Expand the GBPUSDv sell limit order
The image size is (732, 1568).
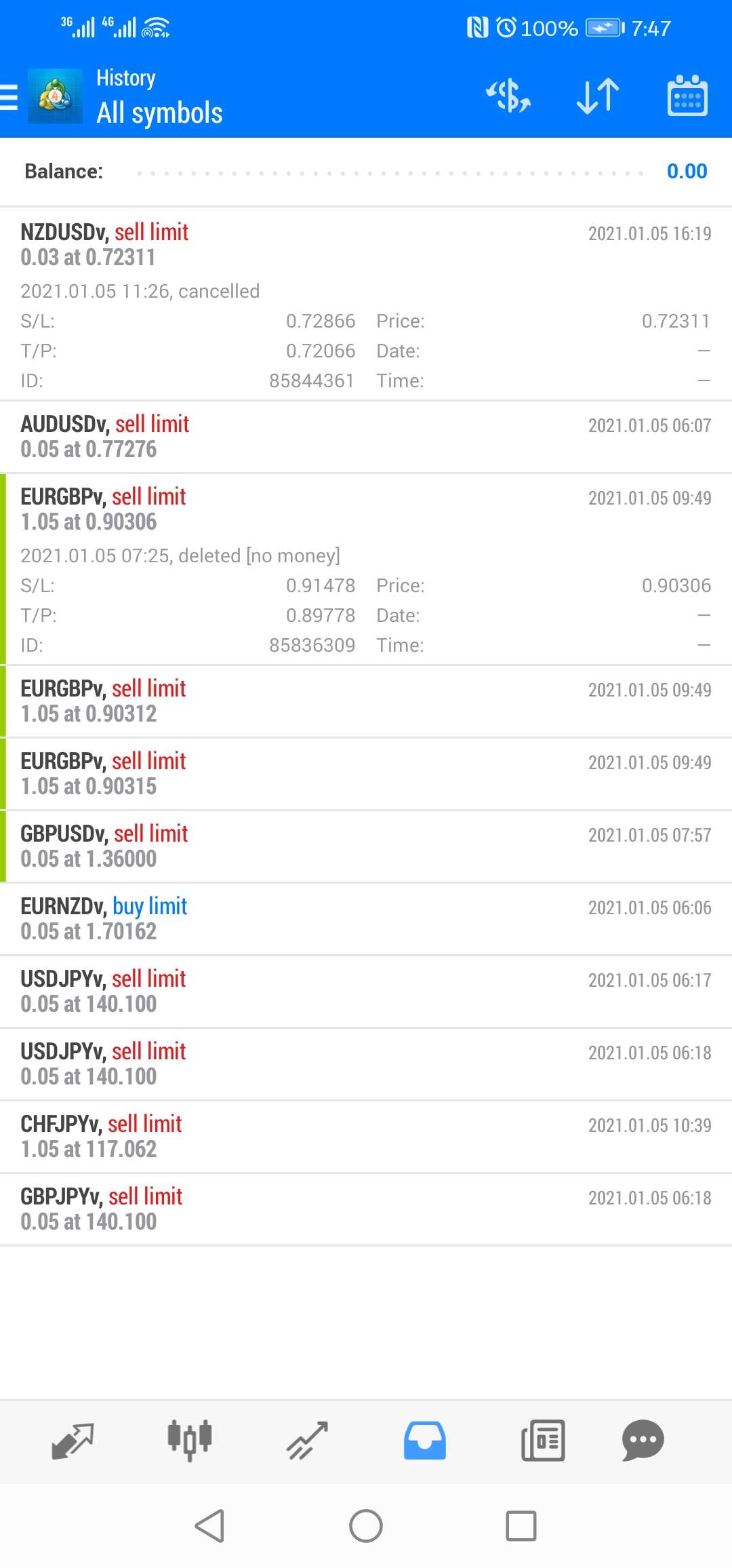366,846
